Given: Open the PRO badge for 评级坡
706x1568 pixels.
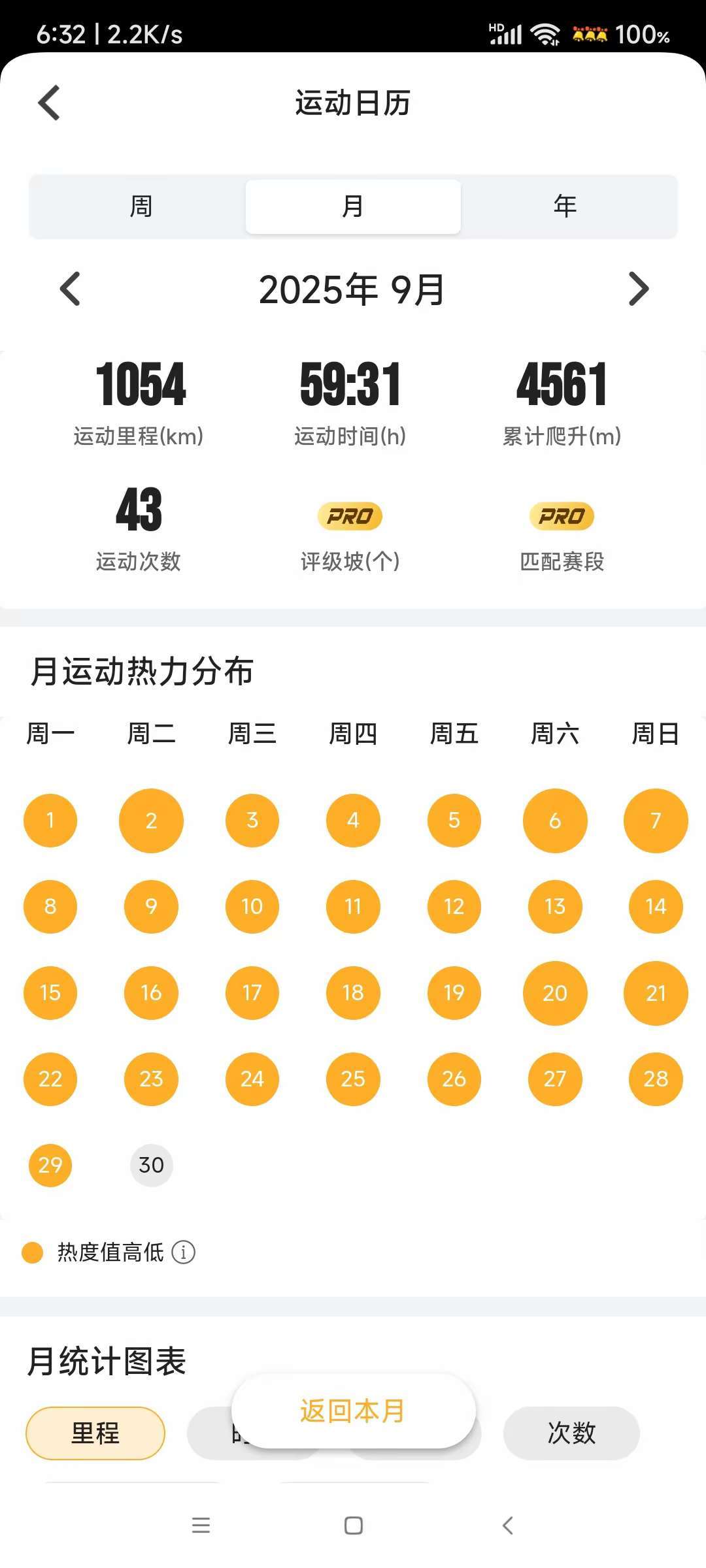Looking at the screenshot, I should (x=350, y=516).
